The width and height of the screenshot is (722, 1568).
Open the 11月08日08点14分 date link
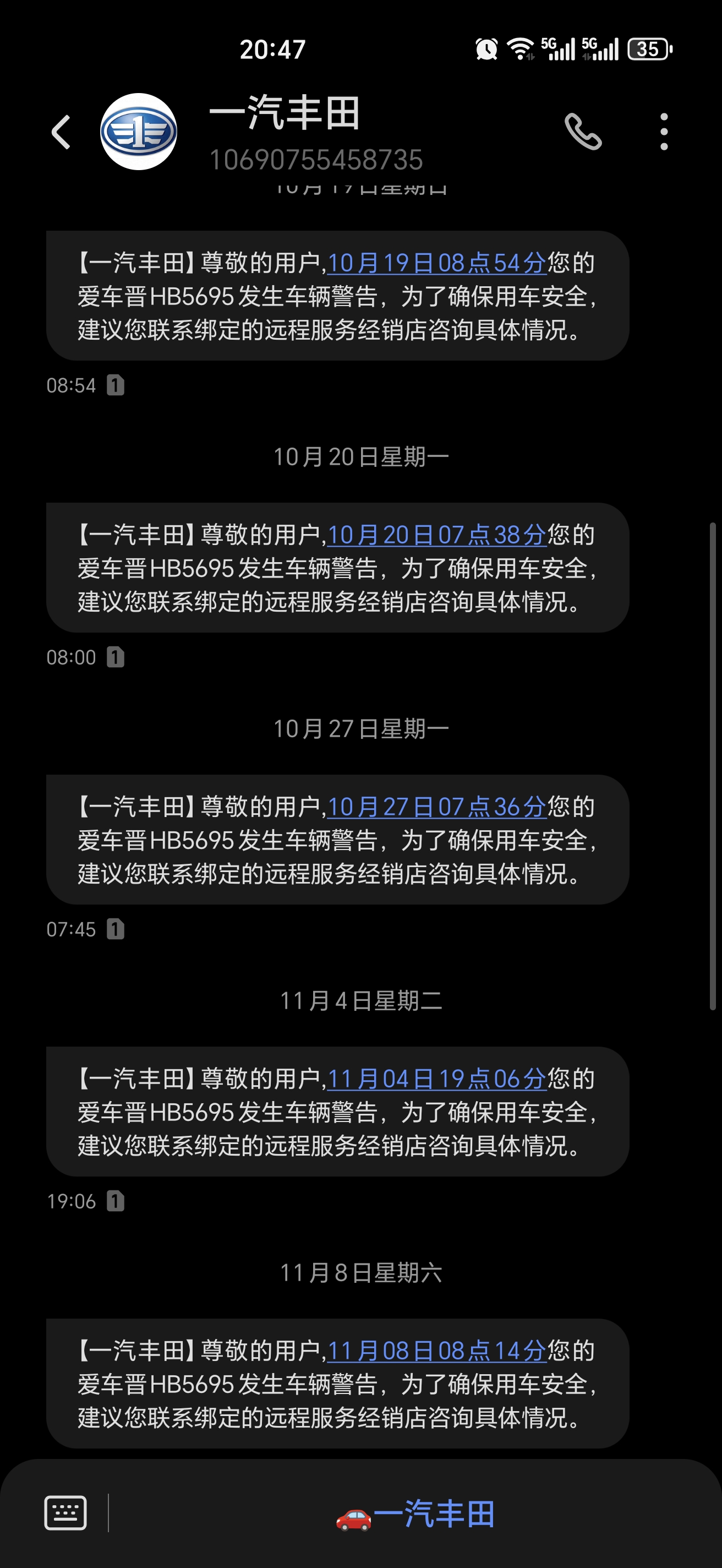tap(436, 1351)
